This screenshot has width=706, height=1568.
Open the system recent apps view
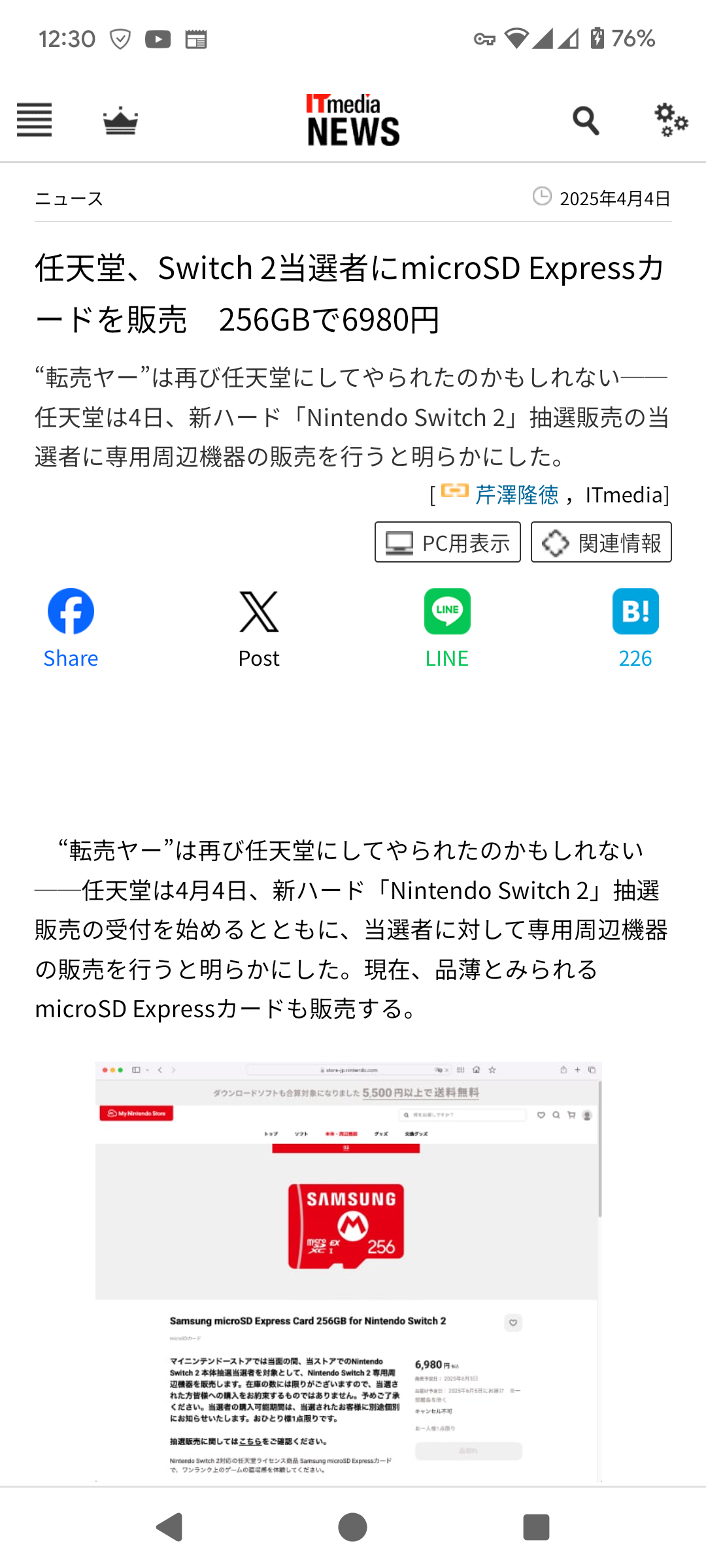click(536, 1527)
